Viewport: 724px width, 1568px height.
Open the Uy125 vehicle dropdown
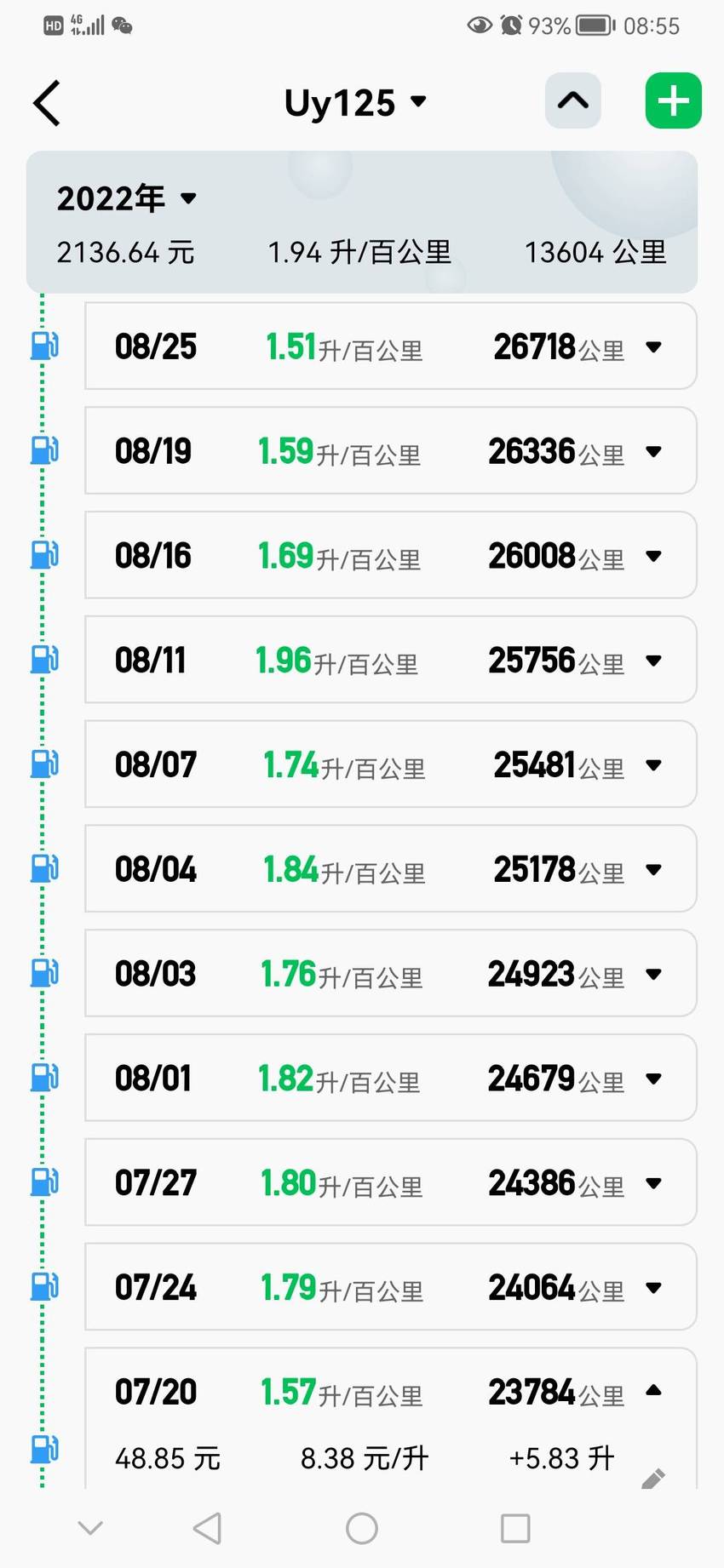(355, 103)
